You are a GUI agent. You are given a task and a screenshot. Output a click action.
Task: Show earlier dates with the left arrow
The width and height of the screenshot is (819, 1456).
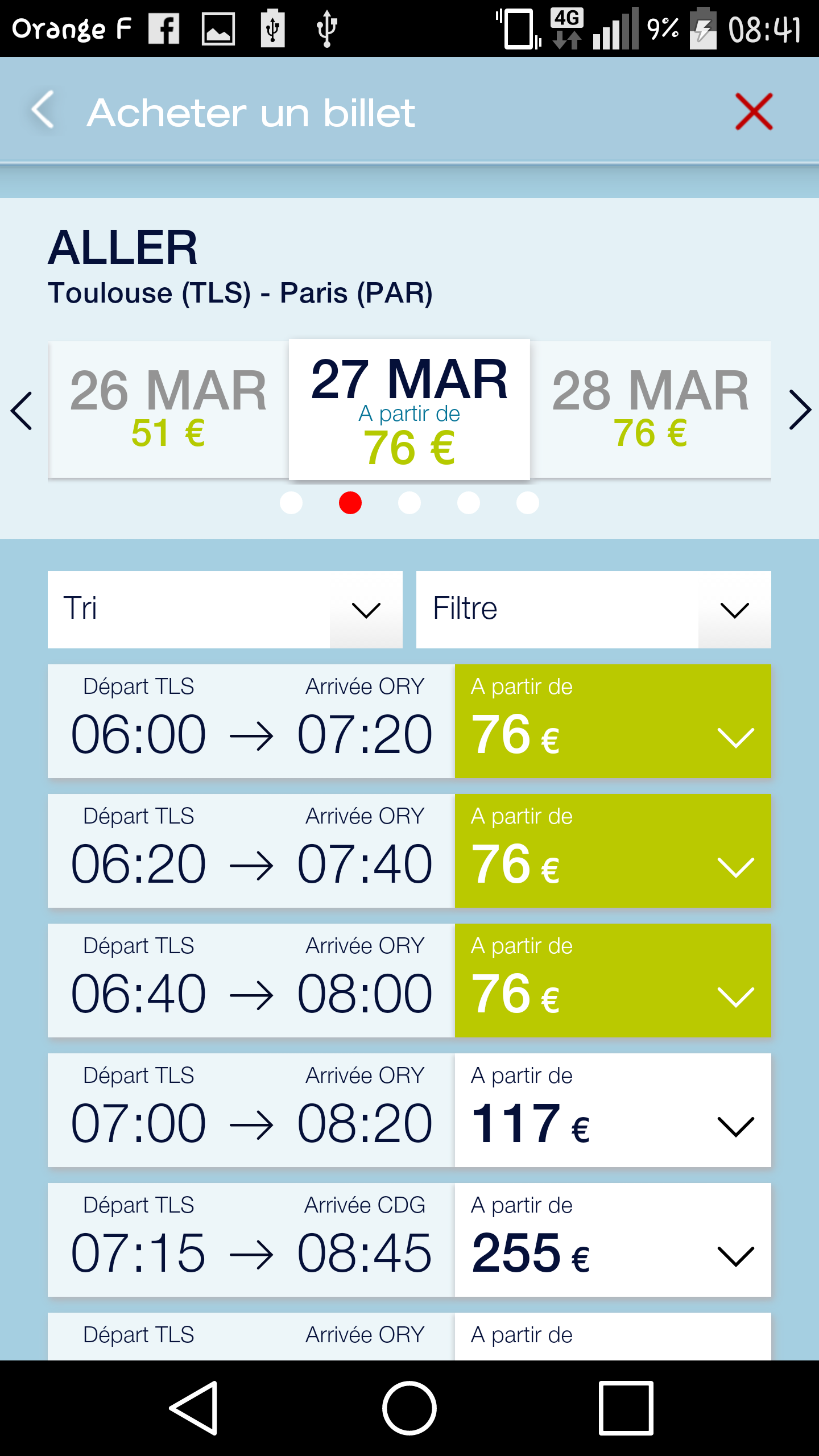coord(22,411)
